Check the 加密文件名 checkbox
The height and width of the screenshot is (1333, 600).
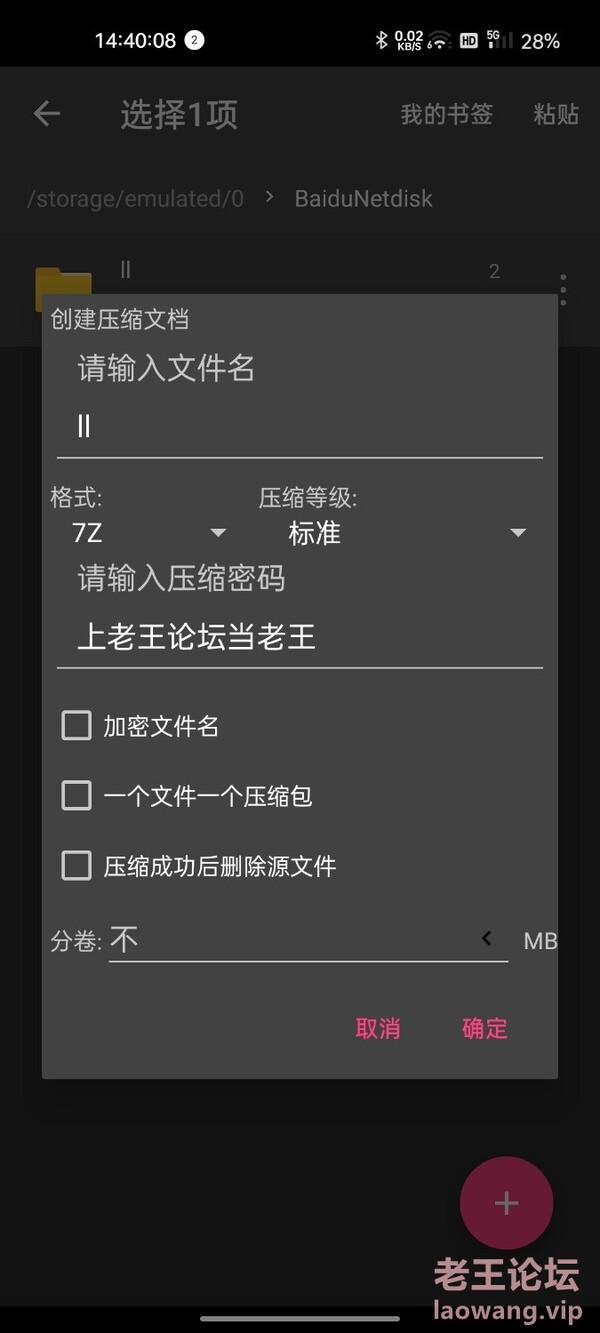(x=77, y=726)
